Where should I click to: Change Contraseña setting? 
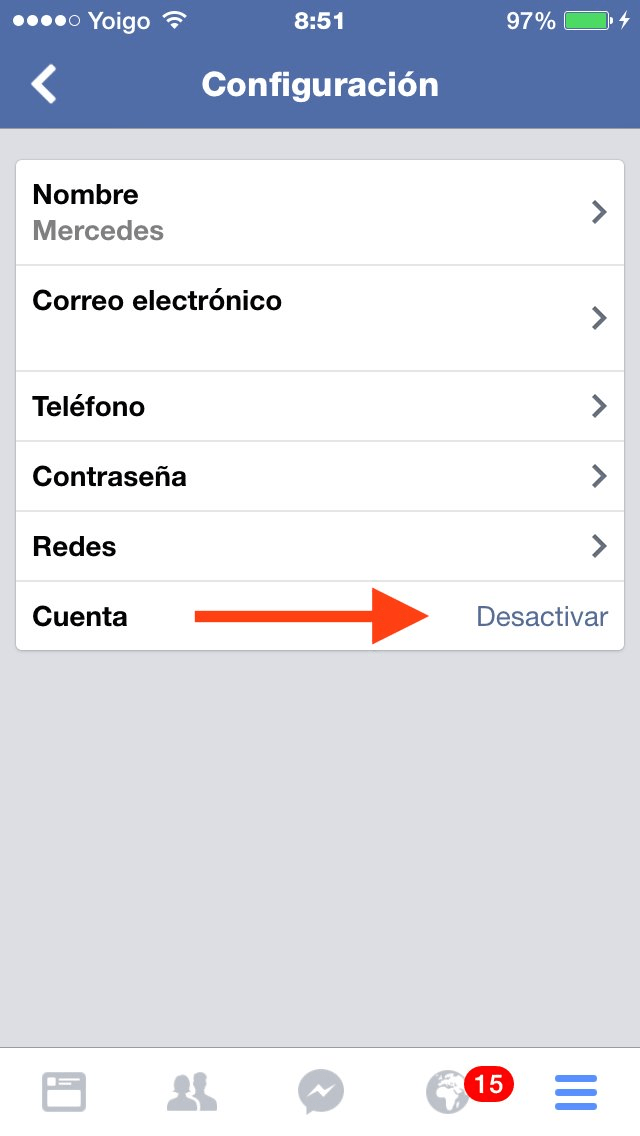[x=320, y=476]
